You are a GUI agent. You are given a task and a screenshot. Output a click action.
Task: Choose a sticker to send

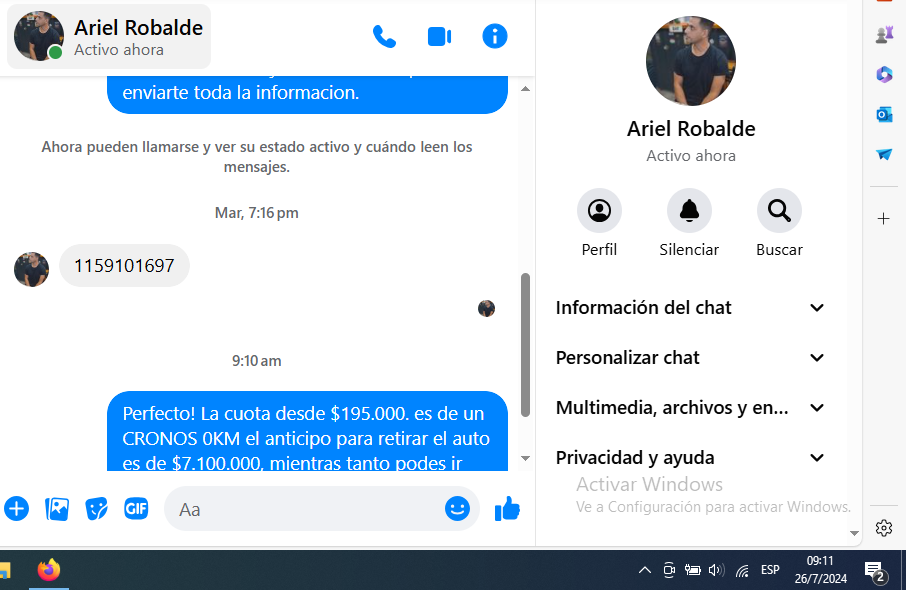[96, 509]
